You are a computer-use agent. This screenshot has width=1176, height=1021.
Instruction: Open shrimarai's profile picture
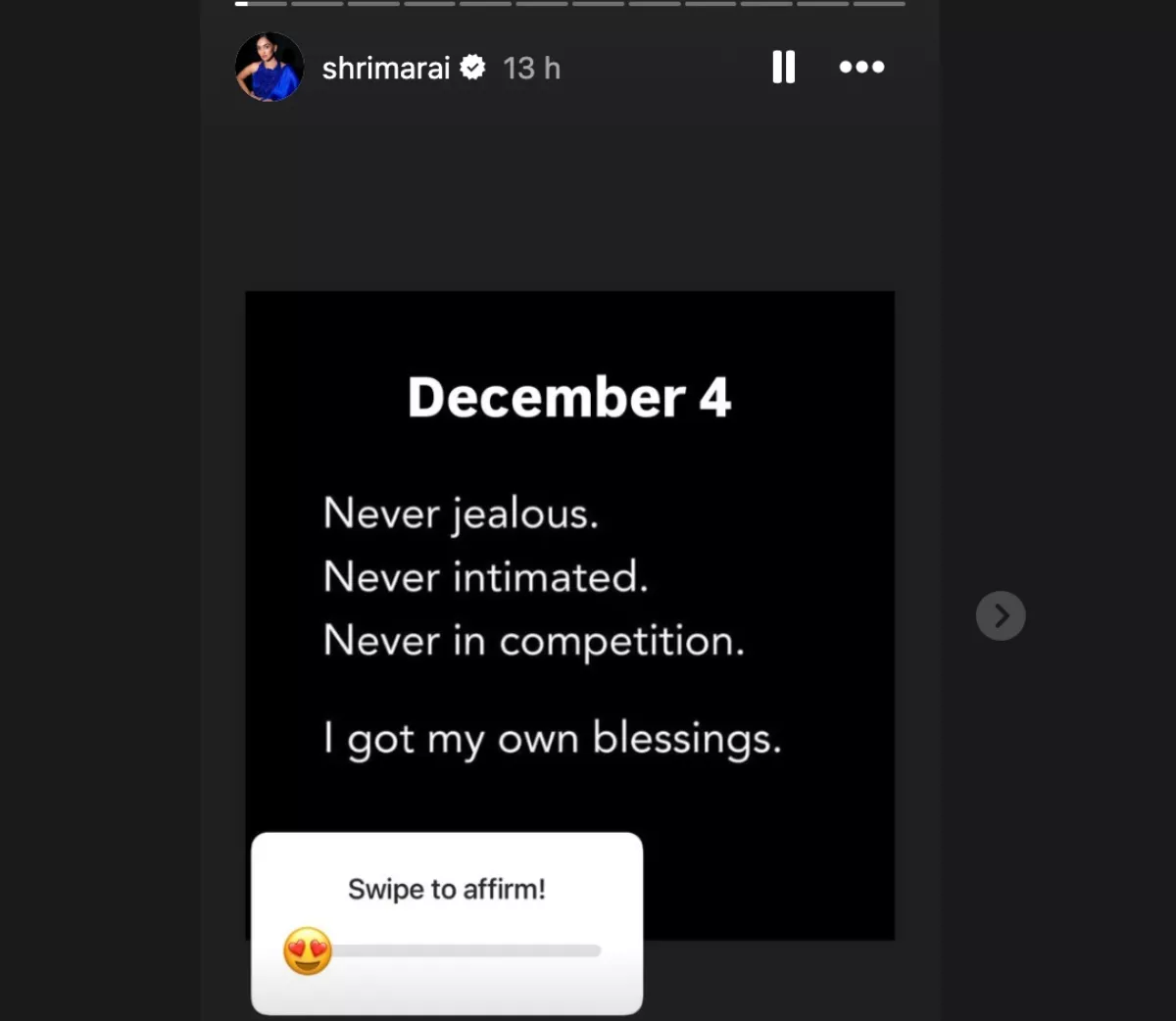pyautogui.click(x=269, y=68)
